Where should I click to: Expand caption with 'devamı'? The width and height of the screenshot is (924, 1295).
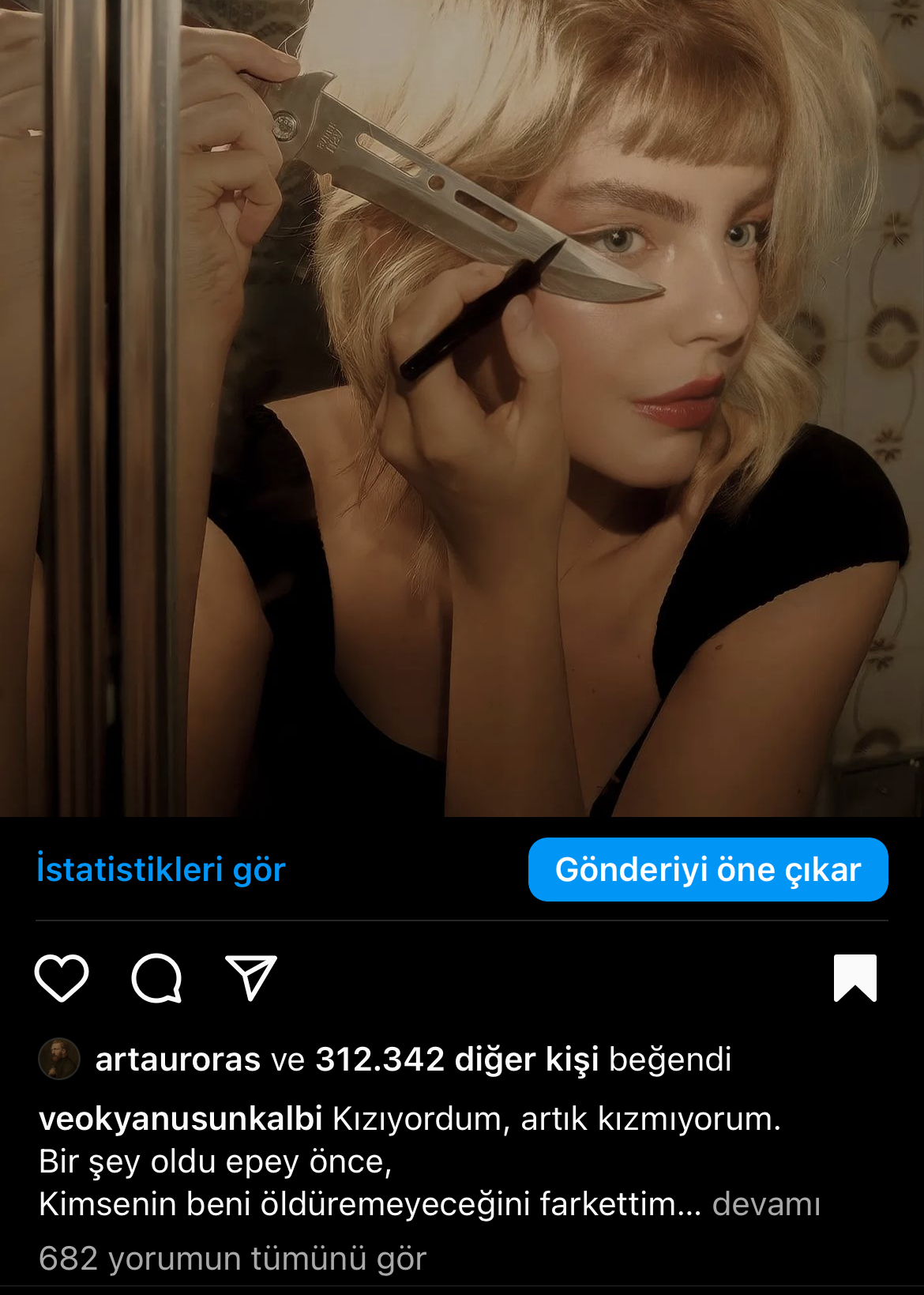766,1205
